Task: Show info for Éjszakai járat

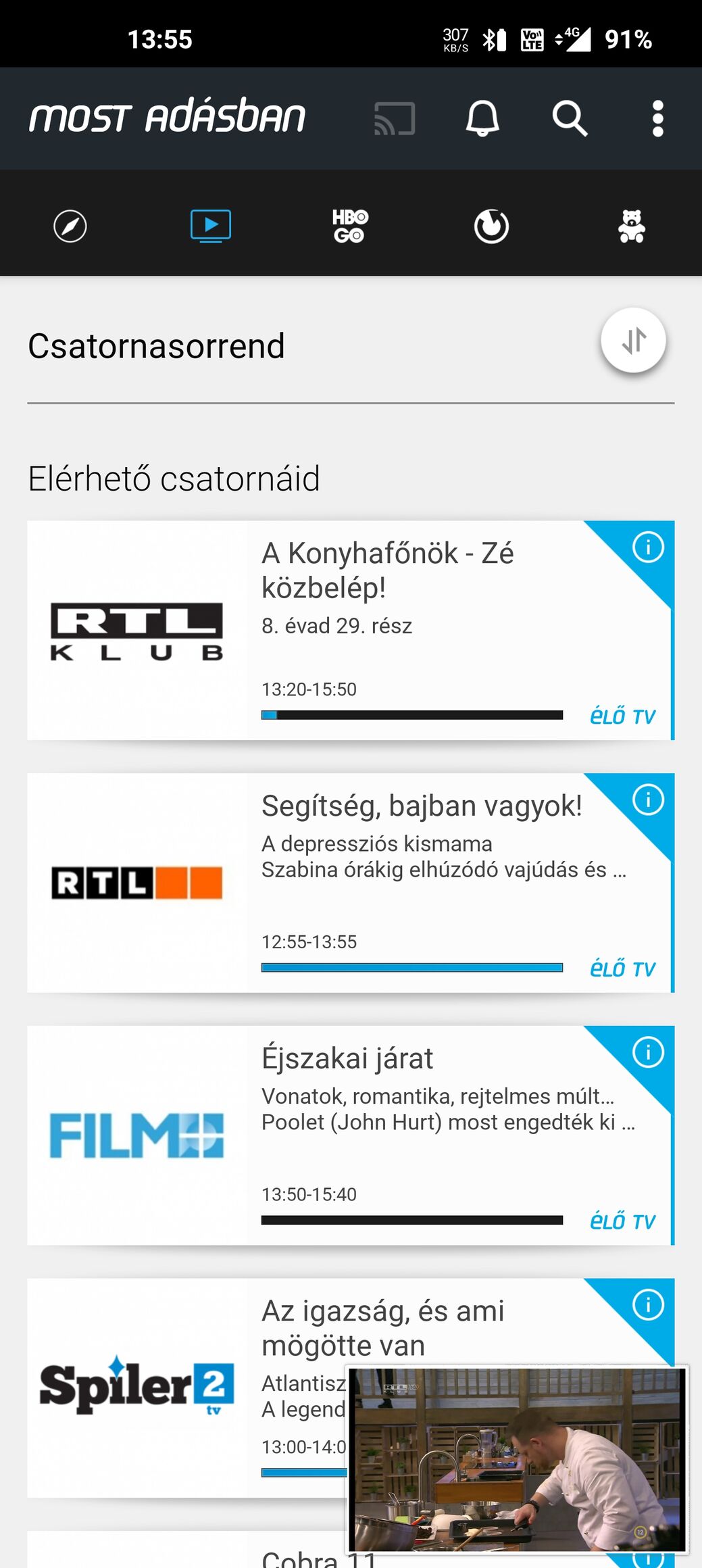Action: pyautogui.click(x=648, y=1052)
